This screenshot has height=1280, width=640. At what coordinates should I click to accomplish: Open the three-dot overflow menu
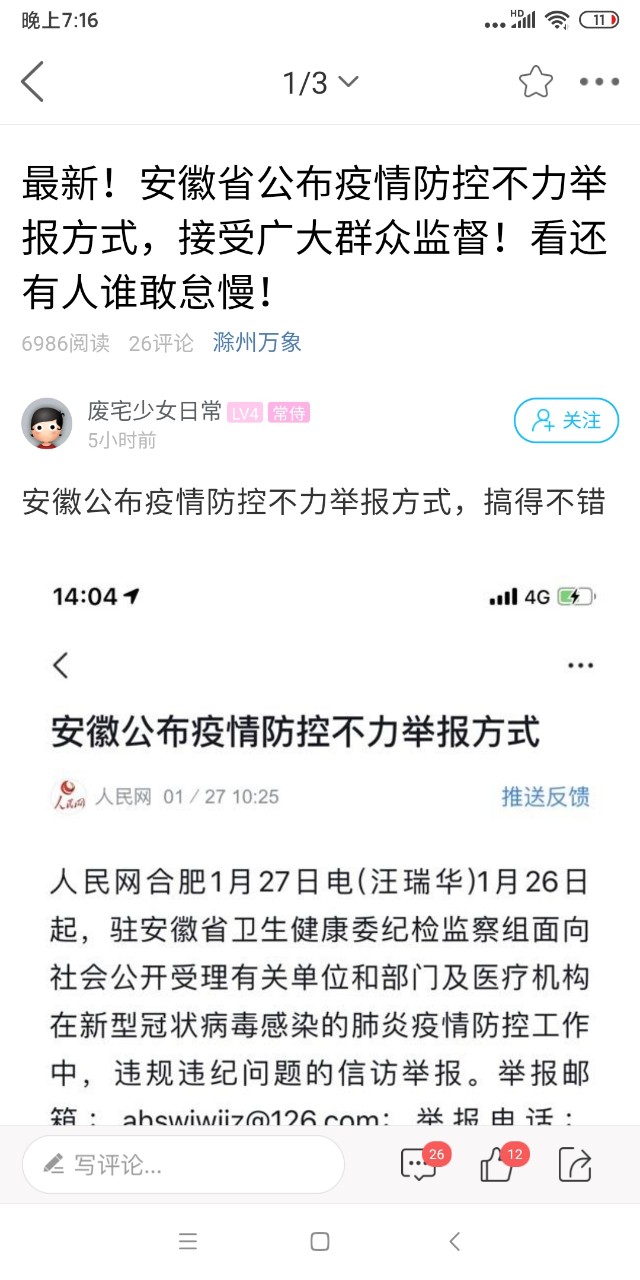600,82
